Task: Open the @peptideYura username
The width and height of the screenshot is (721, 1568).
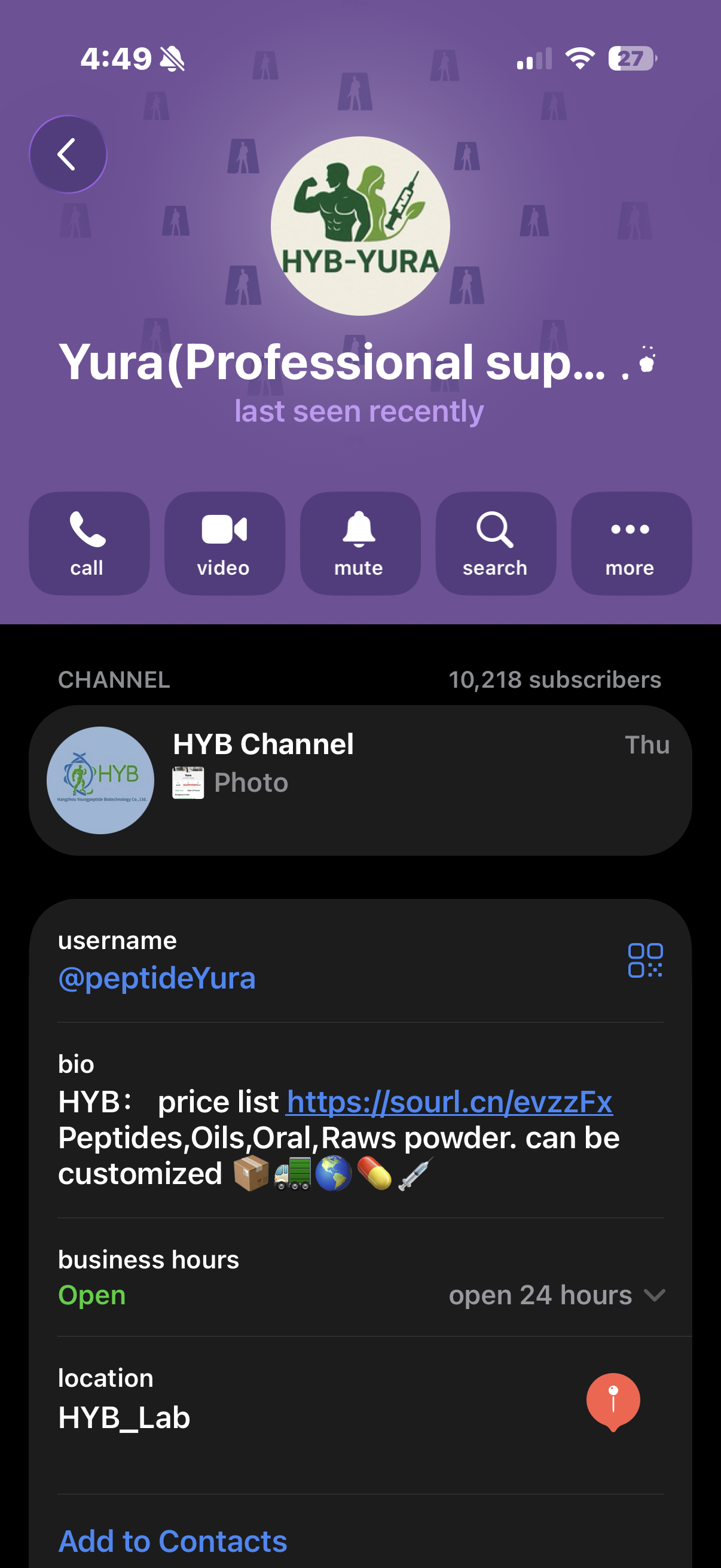Action: click(157, 978)
